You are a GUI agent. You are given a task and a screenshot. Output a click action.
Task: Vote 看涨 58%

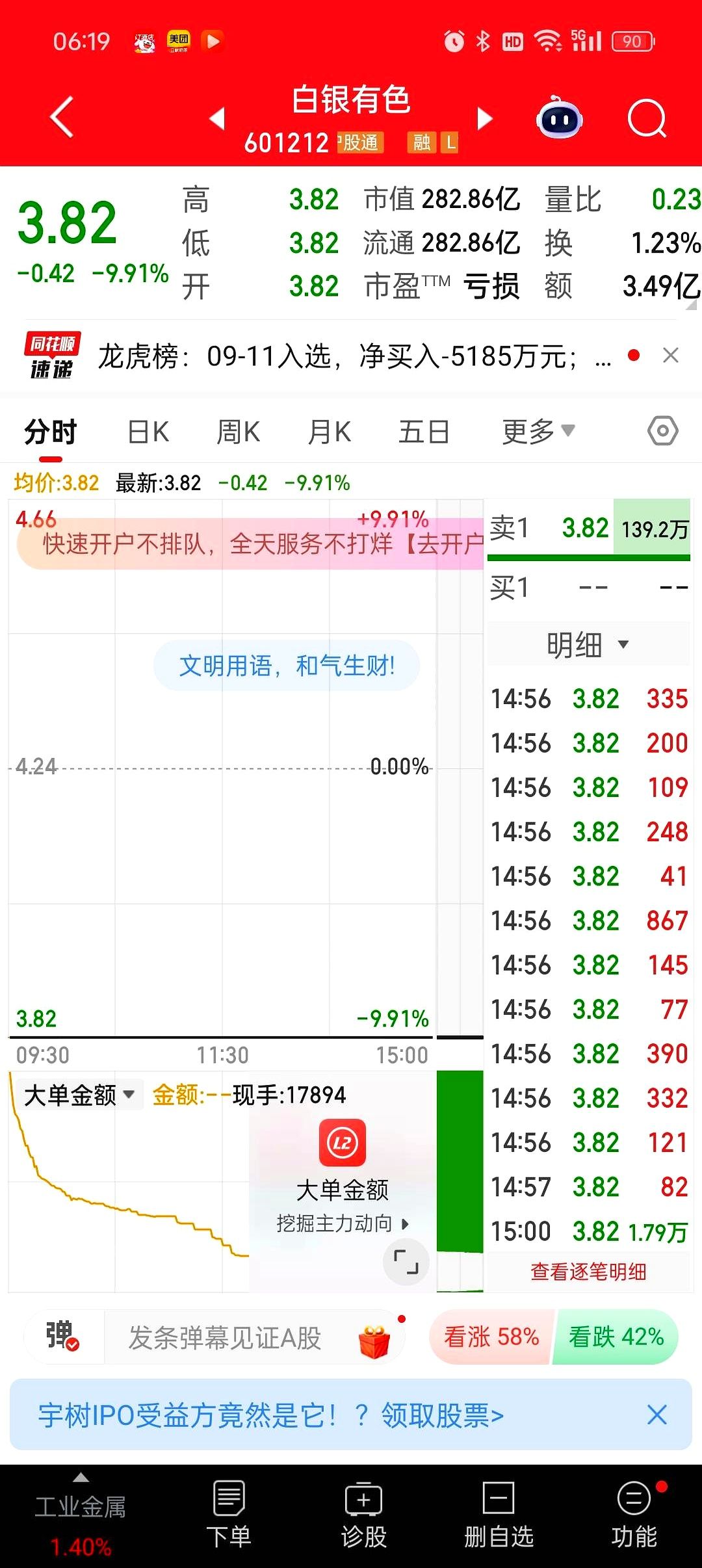(x=491, y=1337)
